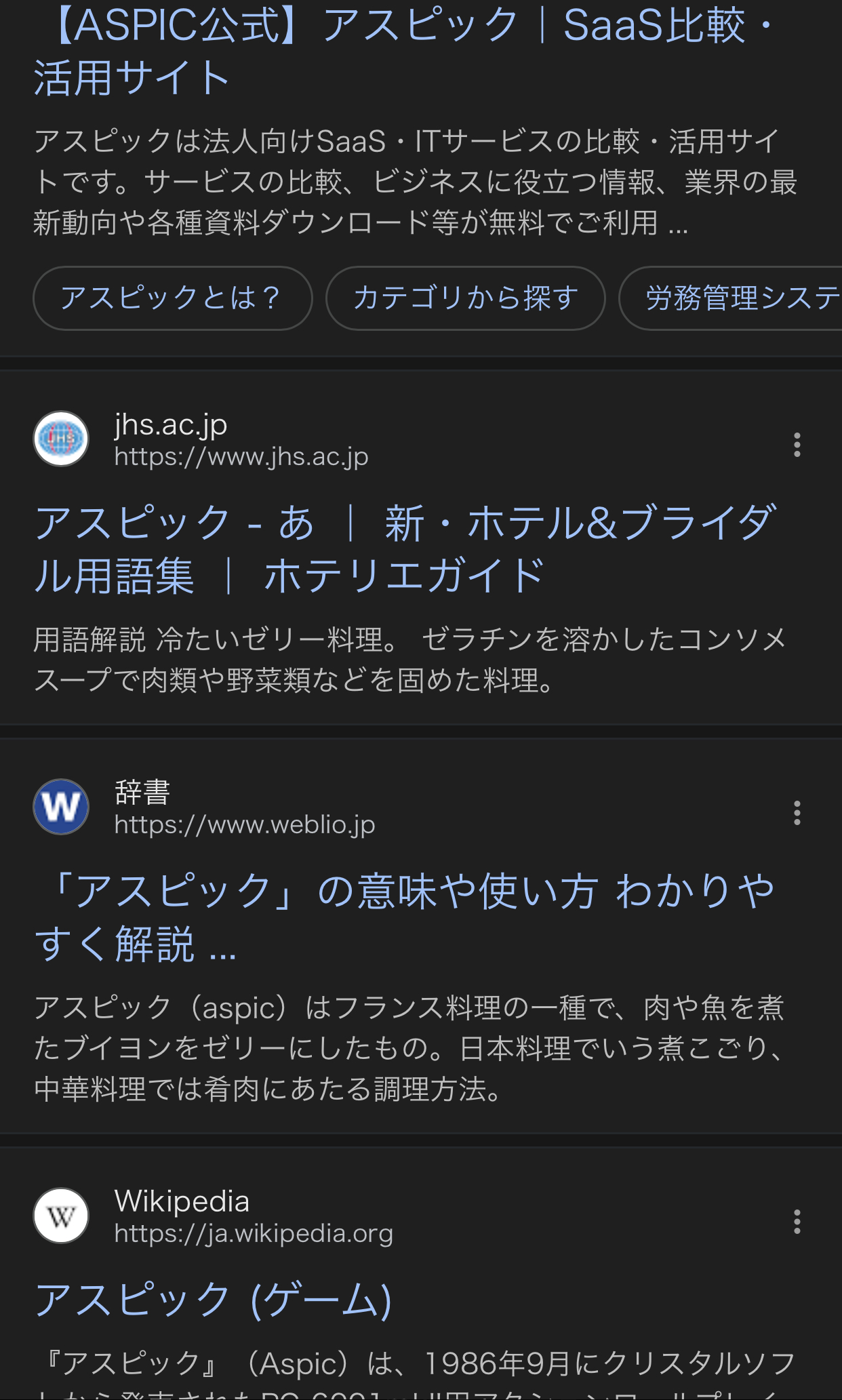The image size is (842, 1400).
Task: Open more options for Wikipedia result
Action: (x=797, y=1222)
